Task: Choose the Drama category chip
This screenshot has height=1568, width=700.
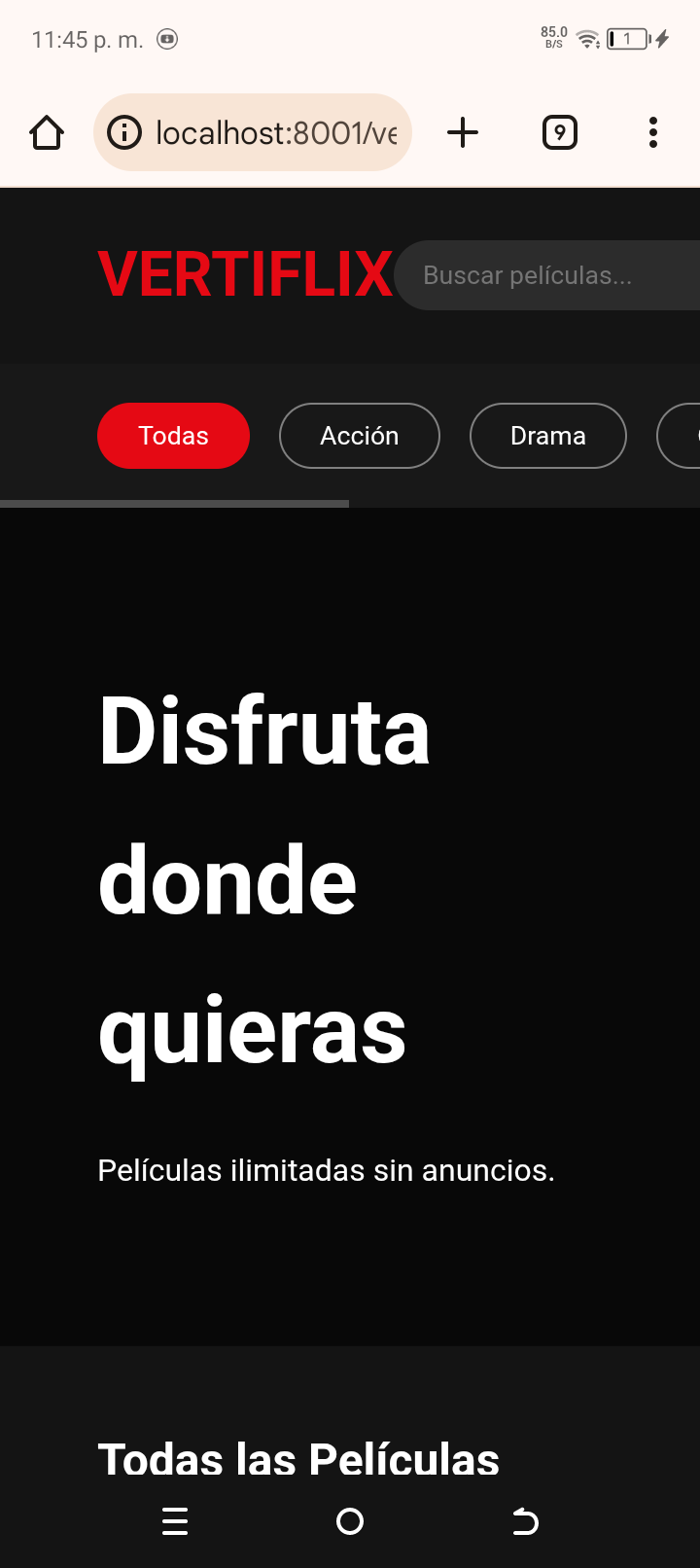Action: 548,436
